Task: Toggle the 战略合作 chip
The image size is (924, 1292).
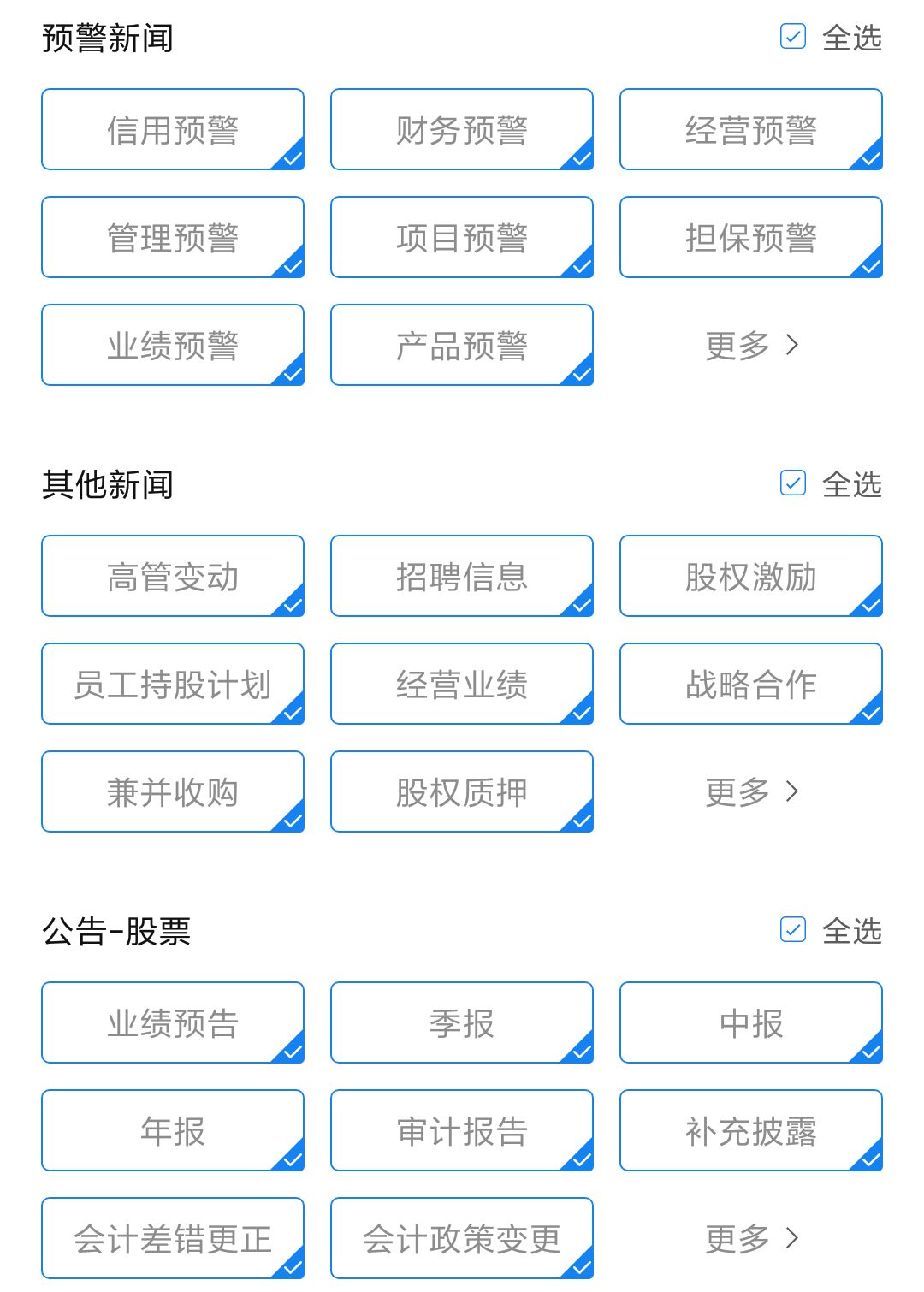Action: (751, 685)
